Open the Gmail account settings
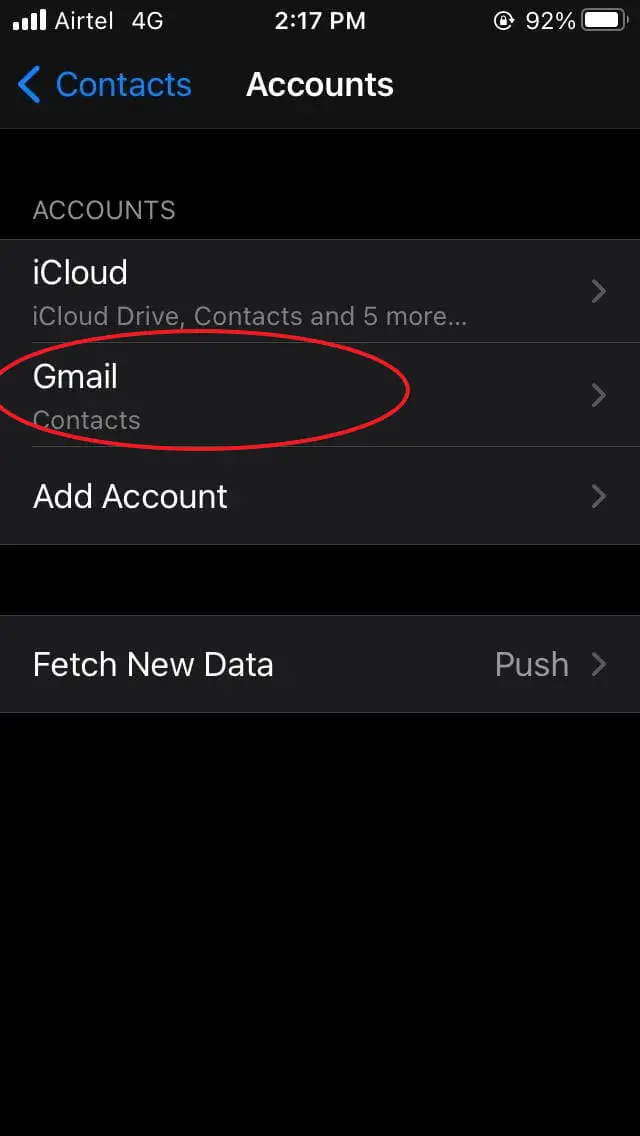 (x=320, y=395)
